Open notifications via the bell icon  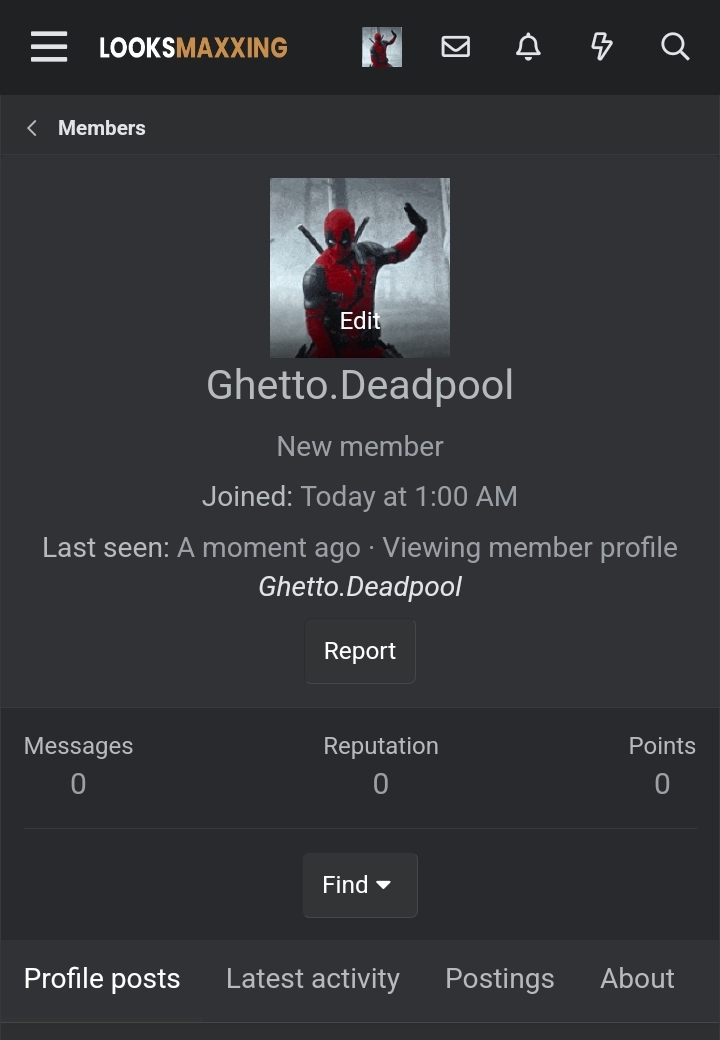(528, 46)
